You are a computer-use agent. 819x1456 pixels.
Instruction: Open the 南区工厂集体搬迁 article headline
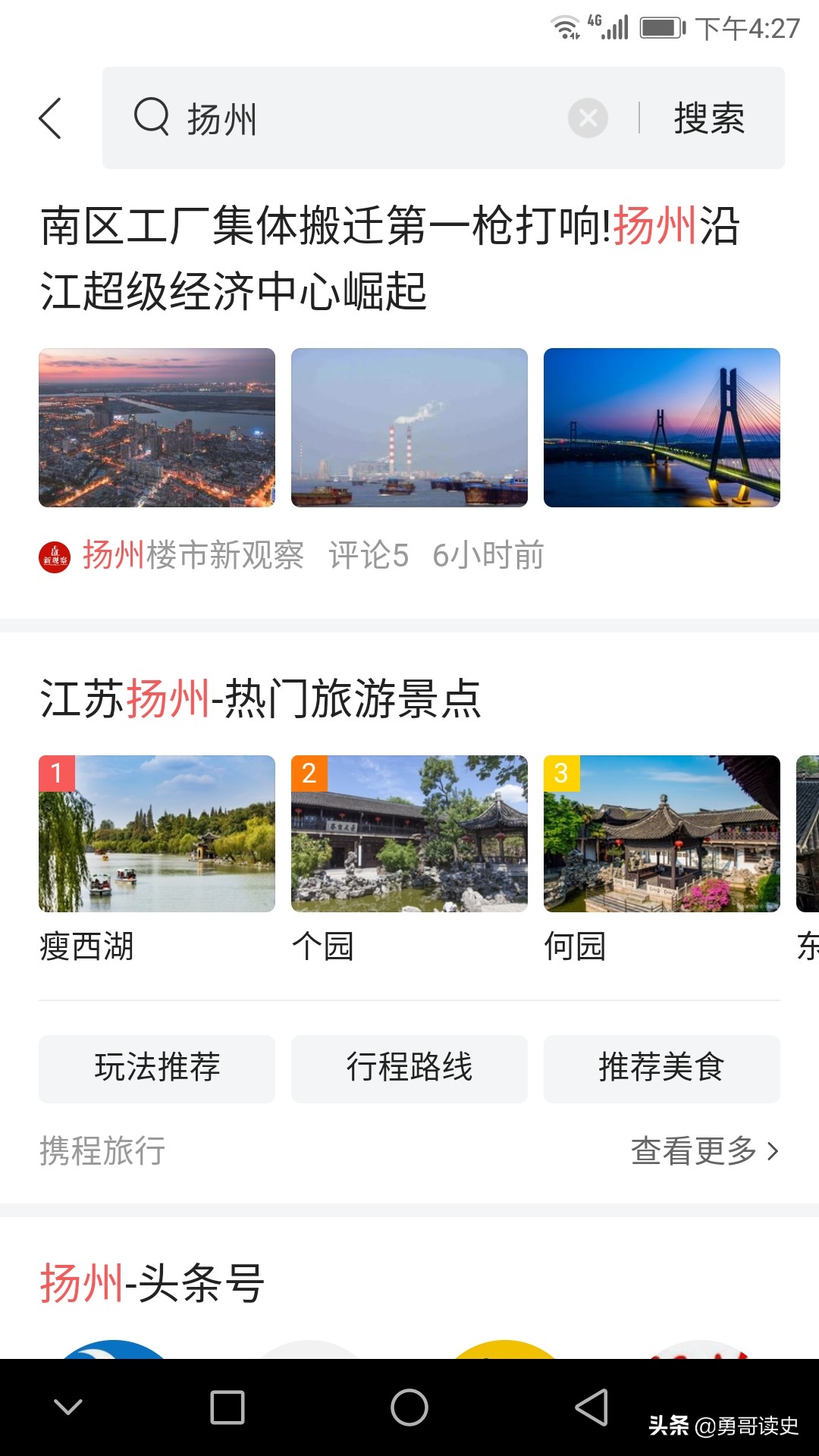(390, 256)
